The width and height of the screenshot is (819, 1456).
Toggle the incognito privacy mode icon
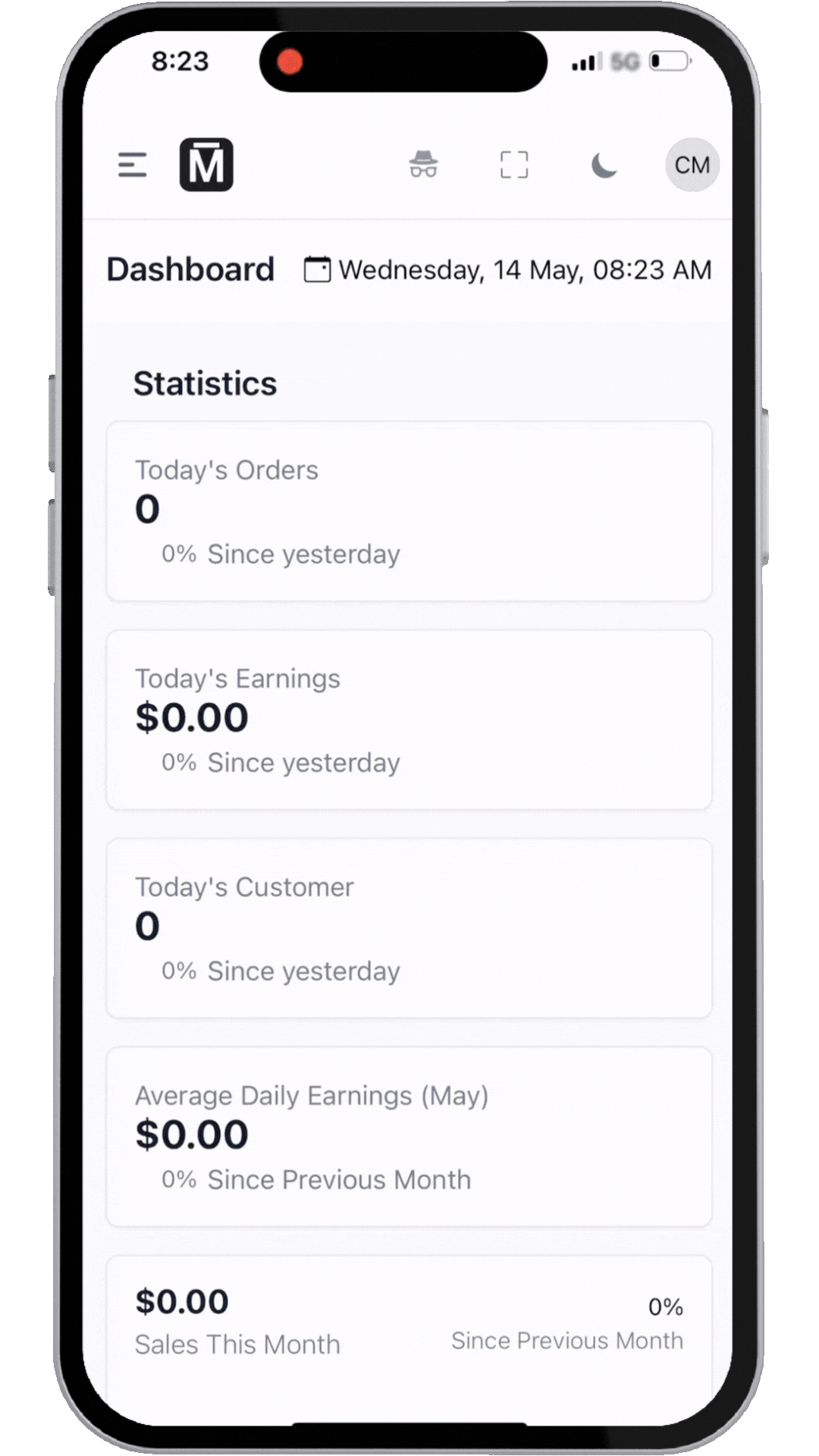[423, 165]
